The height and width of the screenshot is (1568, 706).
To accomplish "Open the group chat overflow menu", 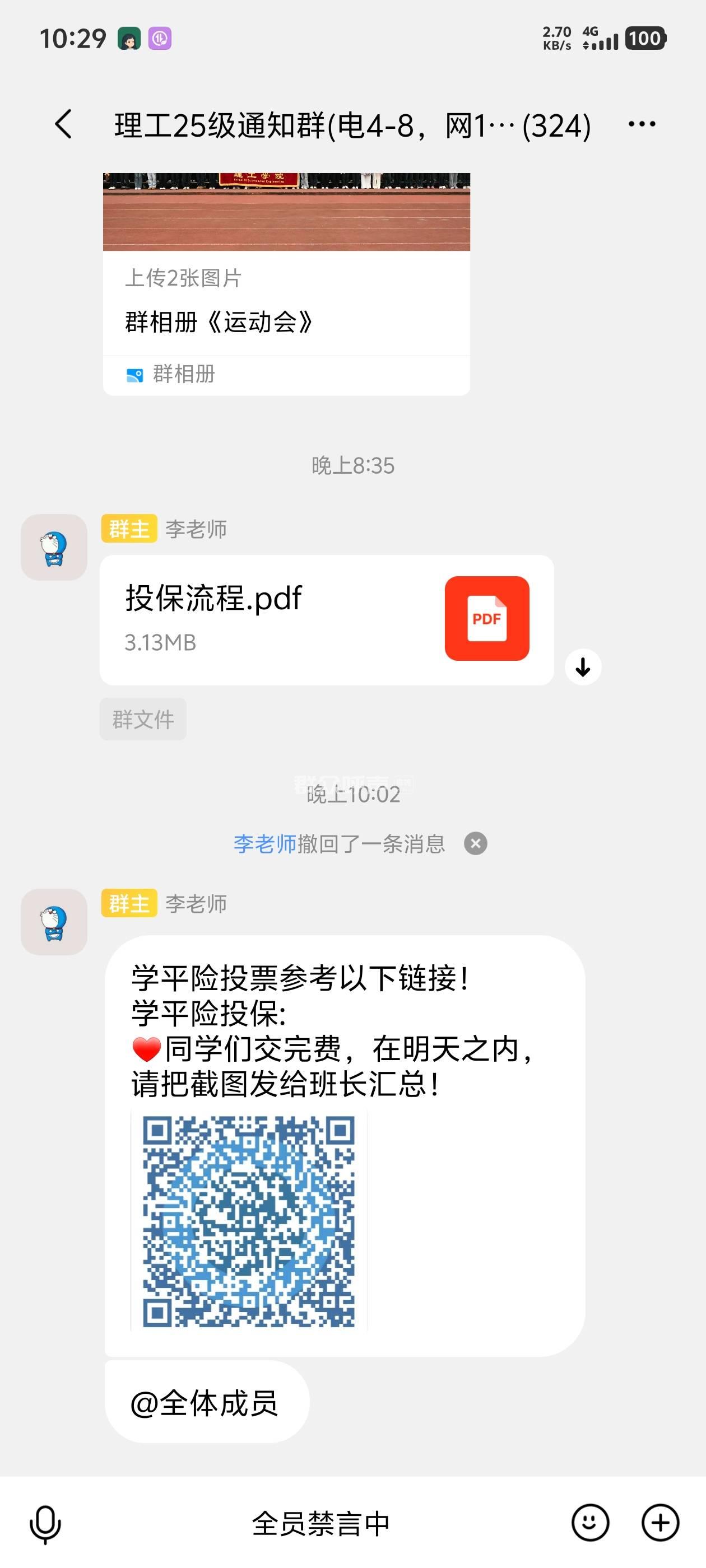I will [642, 124].
